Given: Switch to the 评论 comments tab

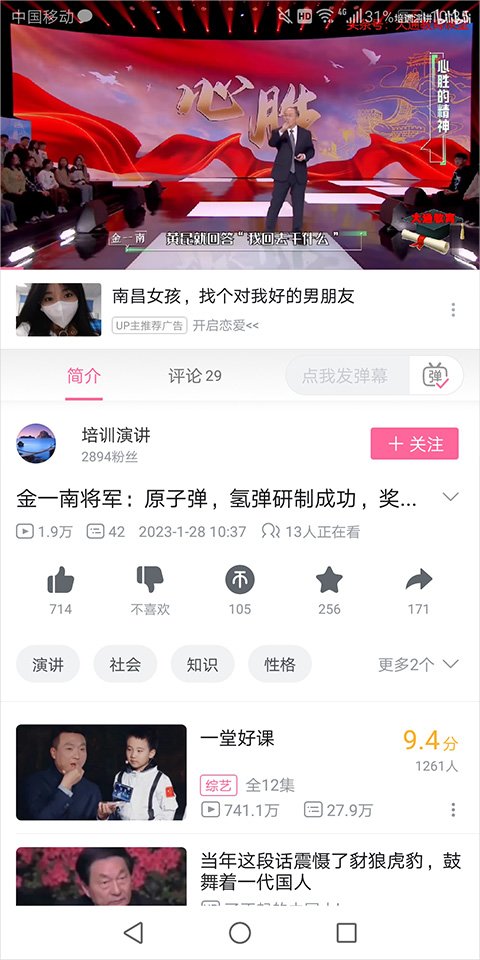Looking at the screenshot, I should point(195,375).
